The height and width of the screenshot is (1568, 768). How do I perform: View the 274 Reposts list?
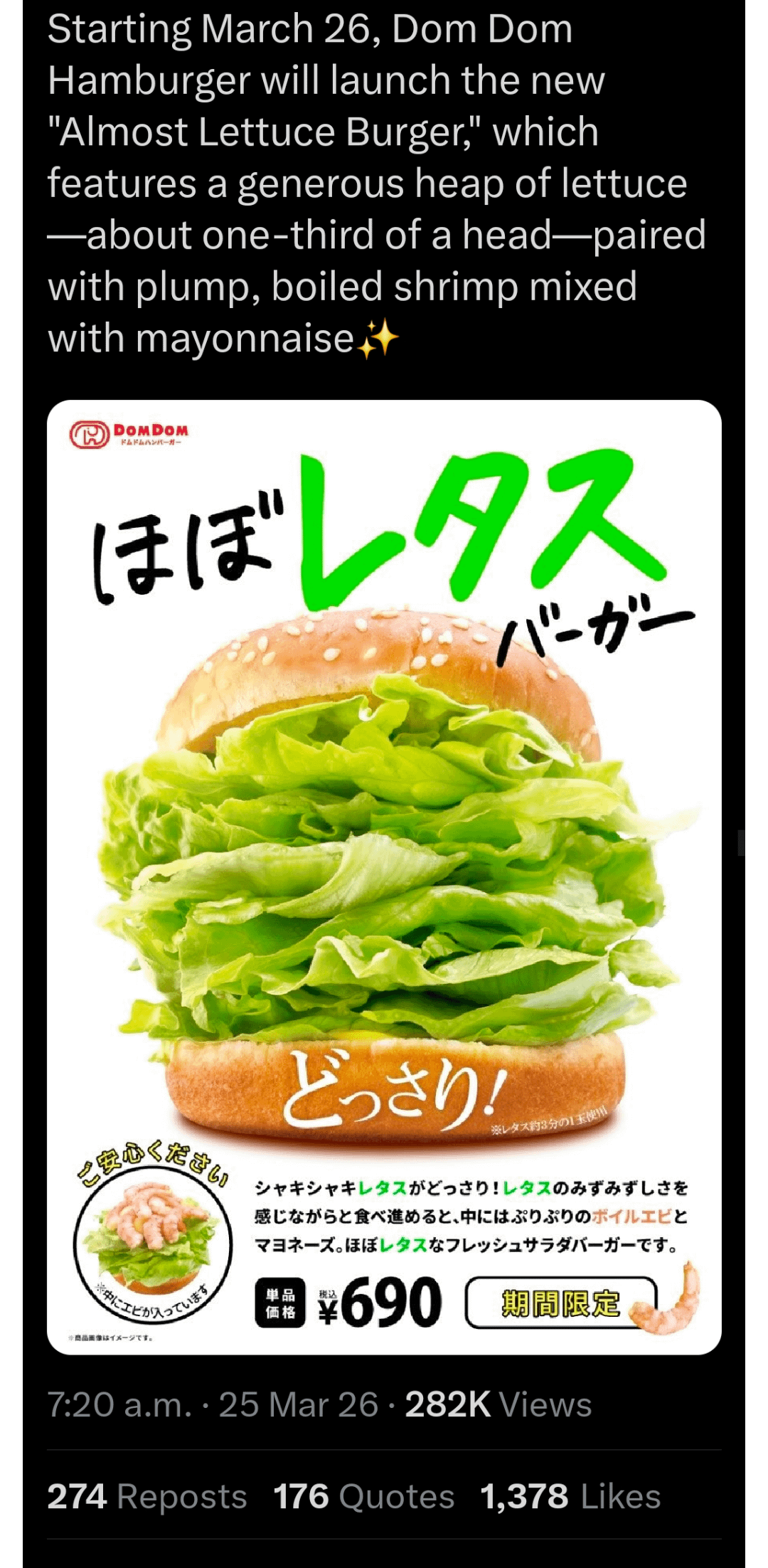pos(147,1496)
